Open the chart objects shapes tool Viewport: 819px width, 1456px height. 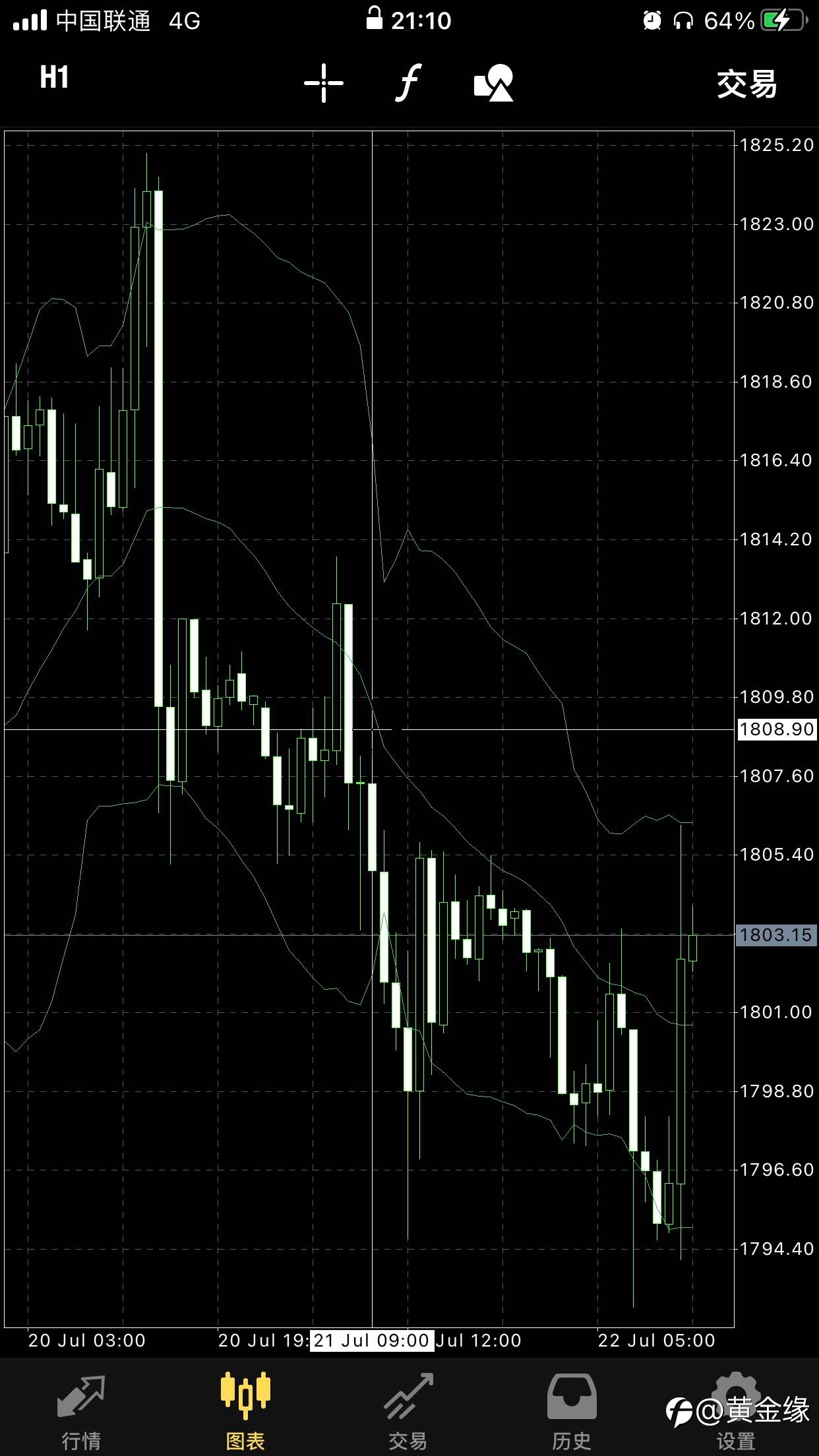(x=494, y=83)
